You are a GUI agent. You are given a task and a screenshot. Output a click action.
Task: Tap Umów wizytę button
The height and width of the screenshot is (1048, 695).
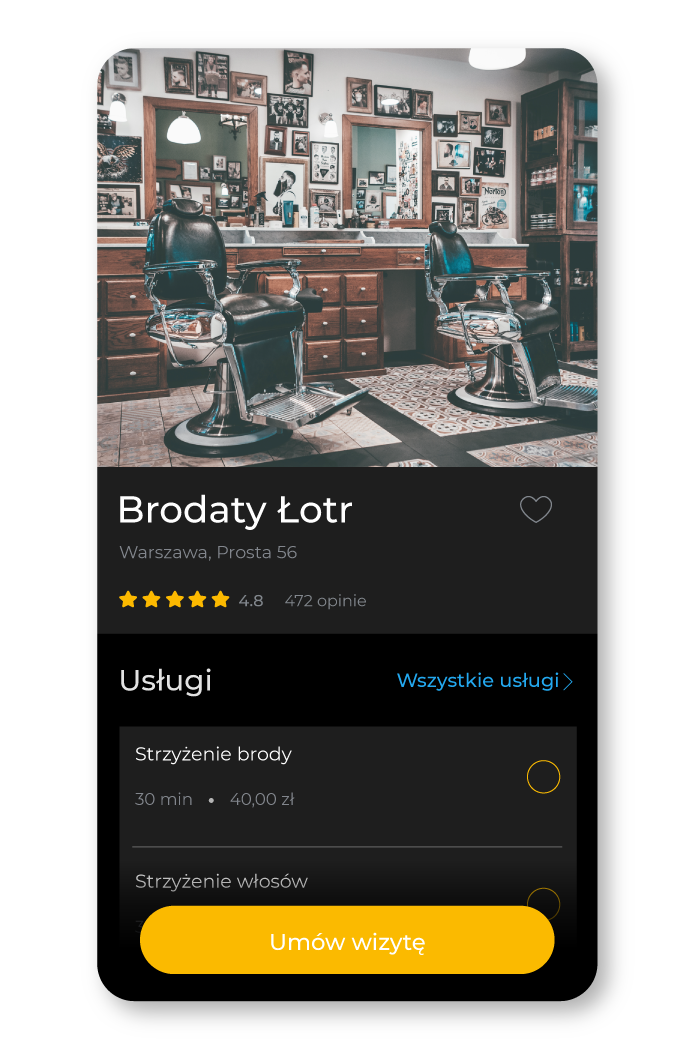[x=347, y=941]
